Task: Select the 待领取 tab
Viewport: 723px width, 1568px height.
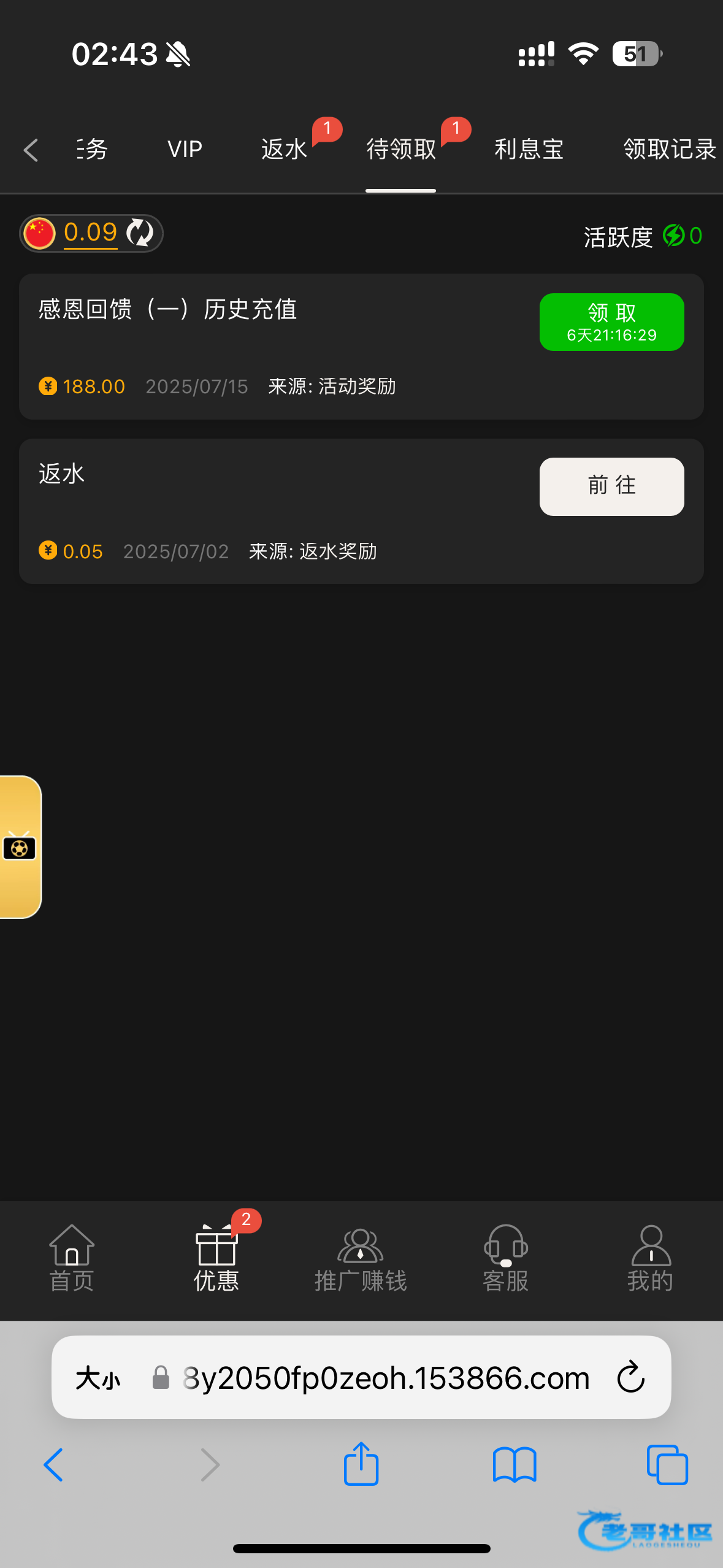Action: tap(401, 149)
